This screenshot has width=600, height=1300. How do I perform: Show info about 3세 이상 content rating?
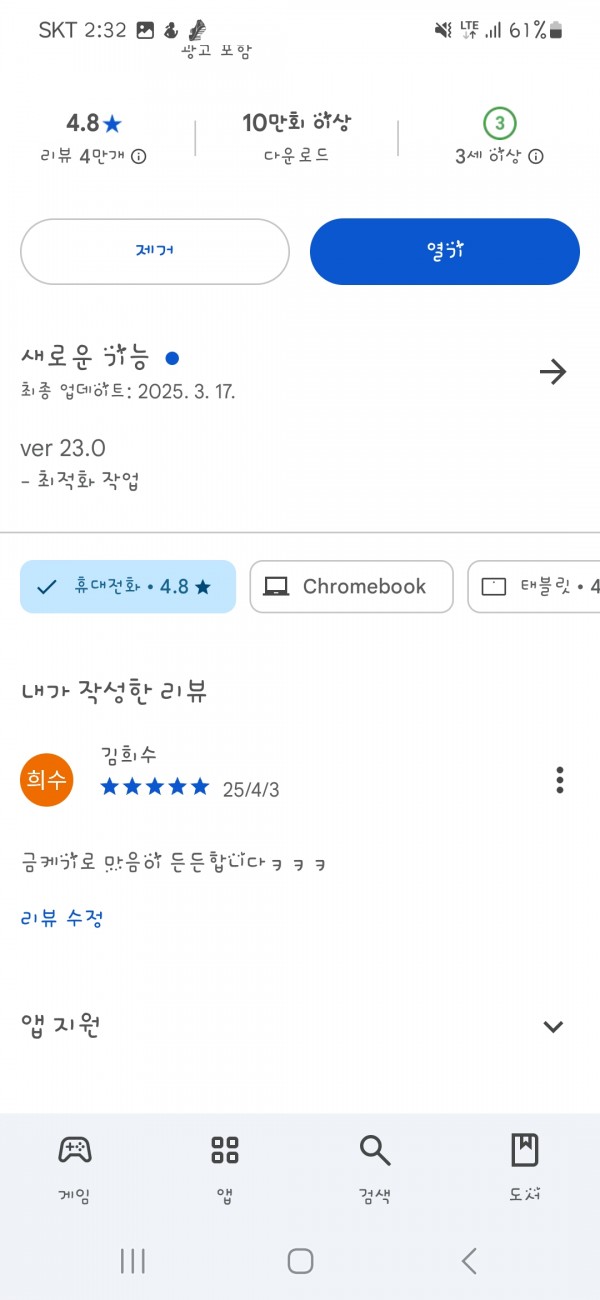(536, 156)
